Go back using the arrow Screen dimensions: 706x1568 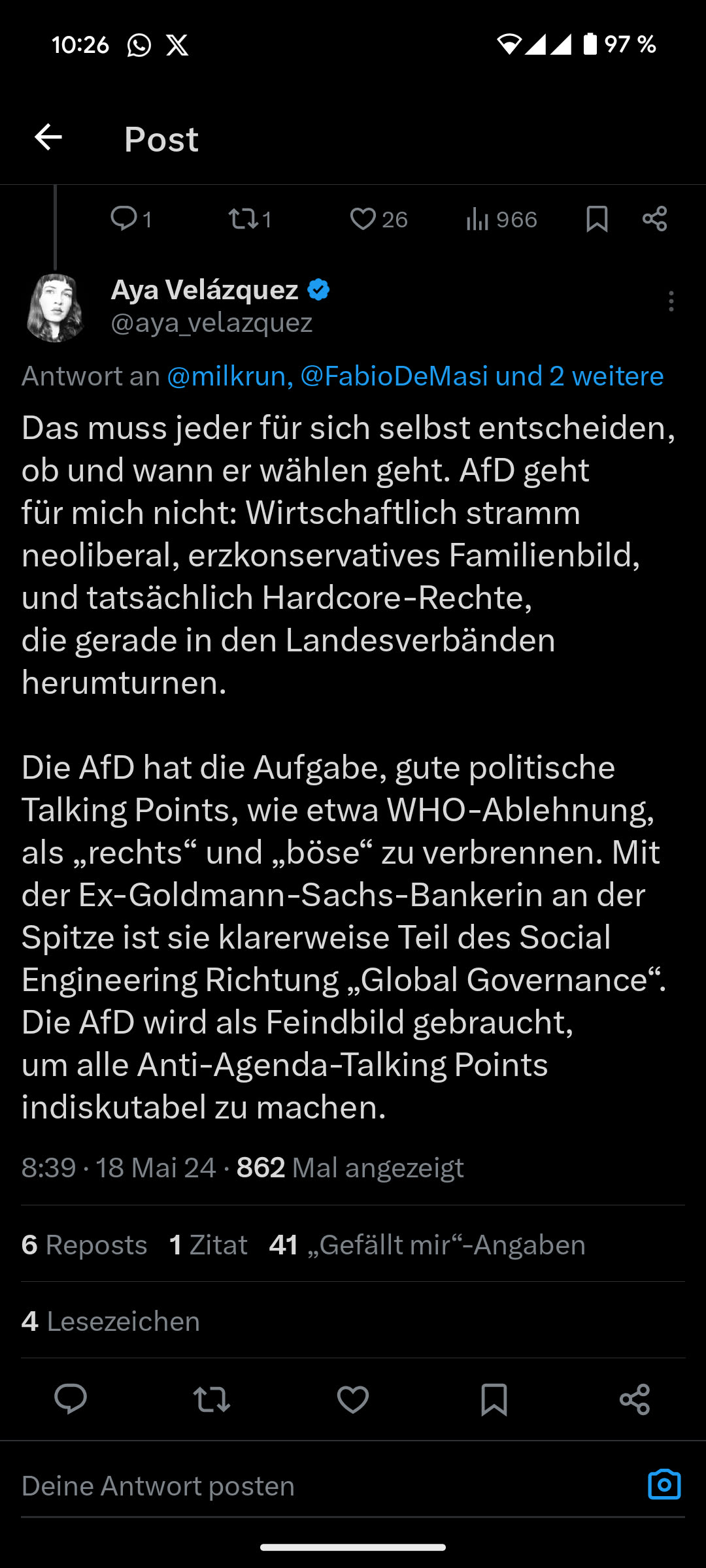[48, 138]
